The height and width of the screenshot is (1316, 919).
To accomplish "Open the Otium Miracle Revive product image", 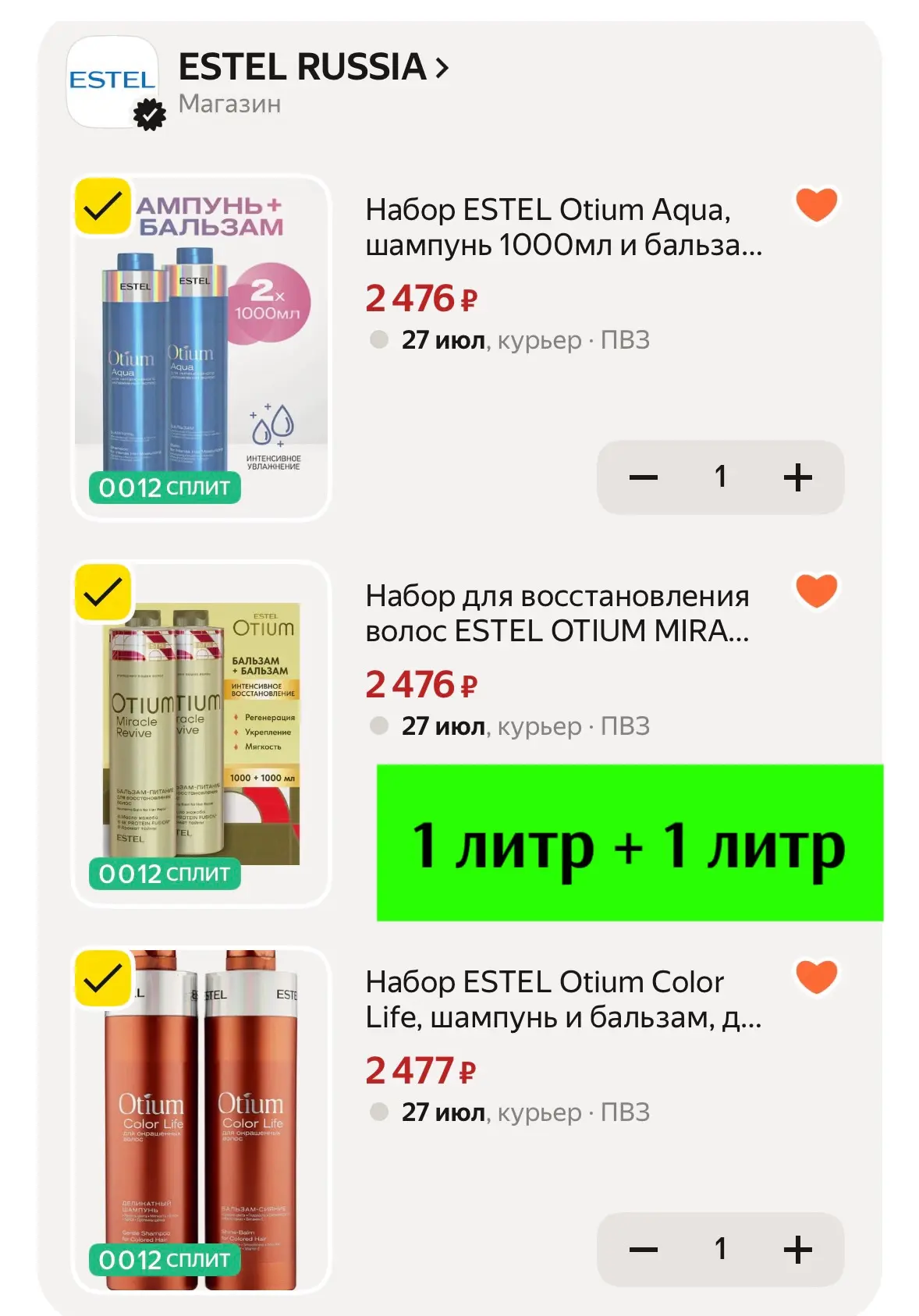I will point(201,733).
